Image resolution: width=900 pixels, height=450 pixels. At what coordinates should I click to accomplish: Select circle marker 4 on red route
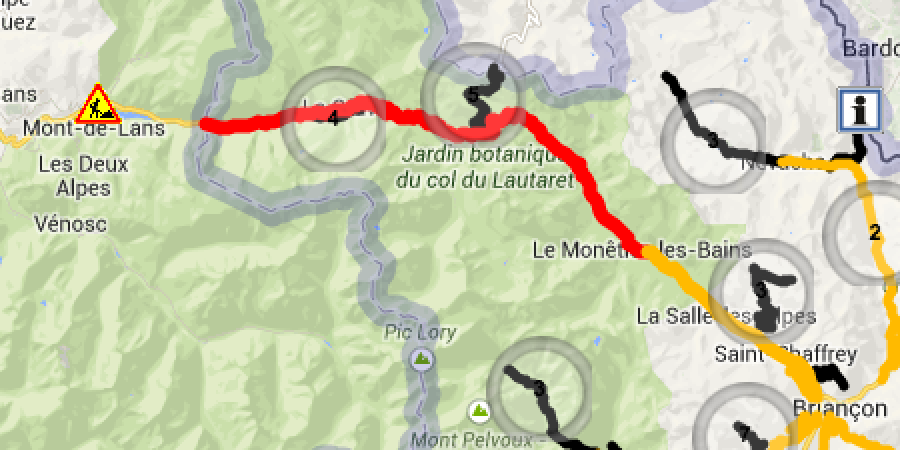click(333, 118)
